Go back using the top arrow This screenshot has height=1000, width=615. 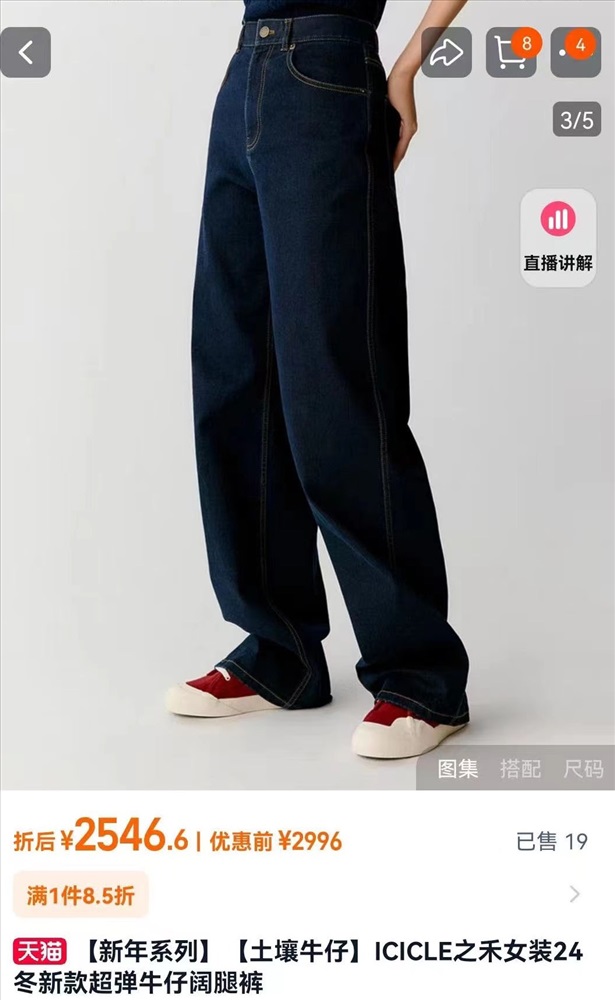click(26, 52)
